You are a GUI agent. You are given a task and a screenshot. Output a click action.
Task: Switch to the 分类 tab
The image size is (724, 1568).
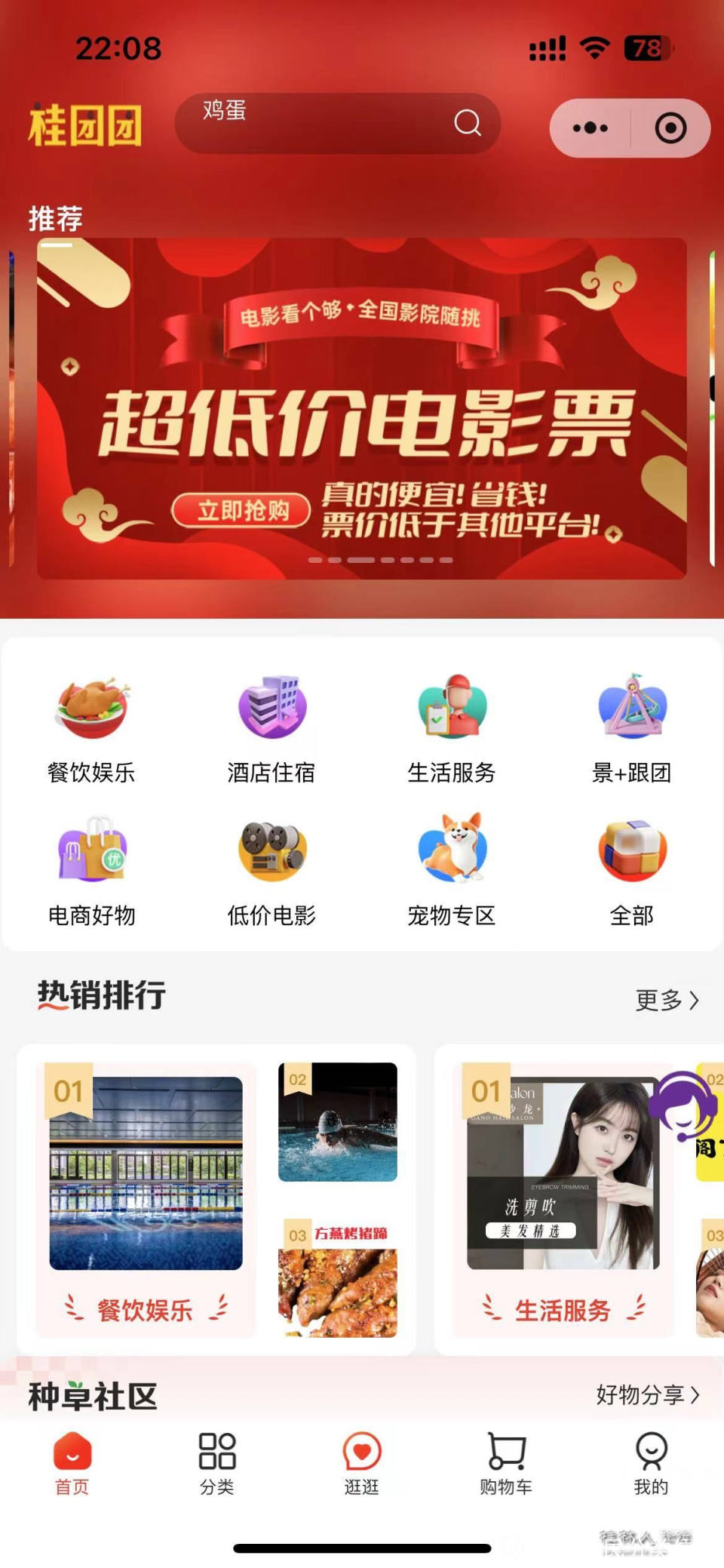click(x=217, y=1464)
